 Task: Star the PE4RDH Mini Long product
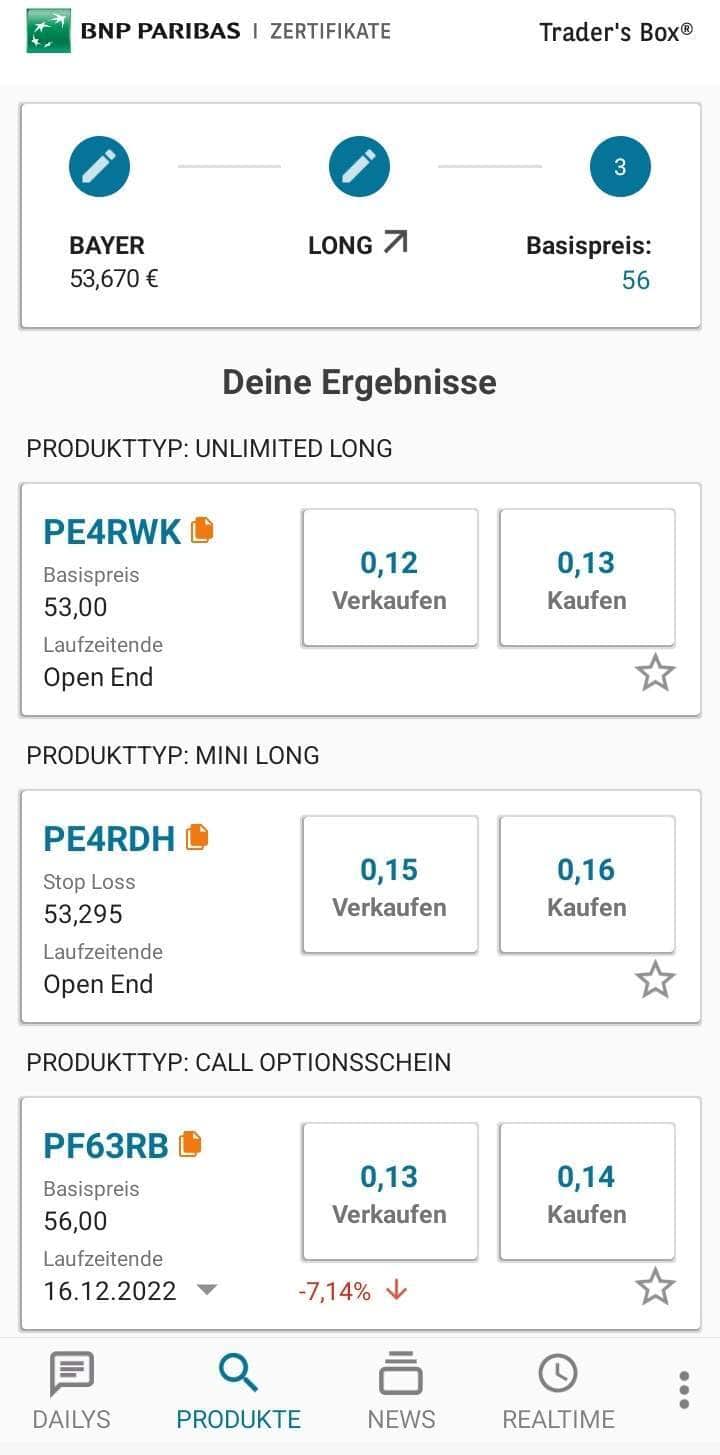click(655, 981)
